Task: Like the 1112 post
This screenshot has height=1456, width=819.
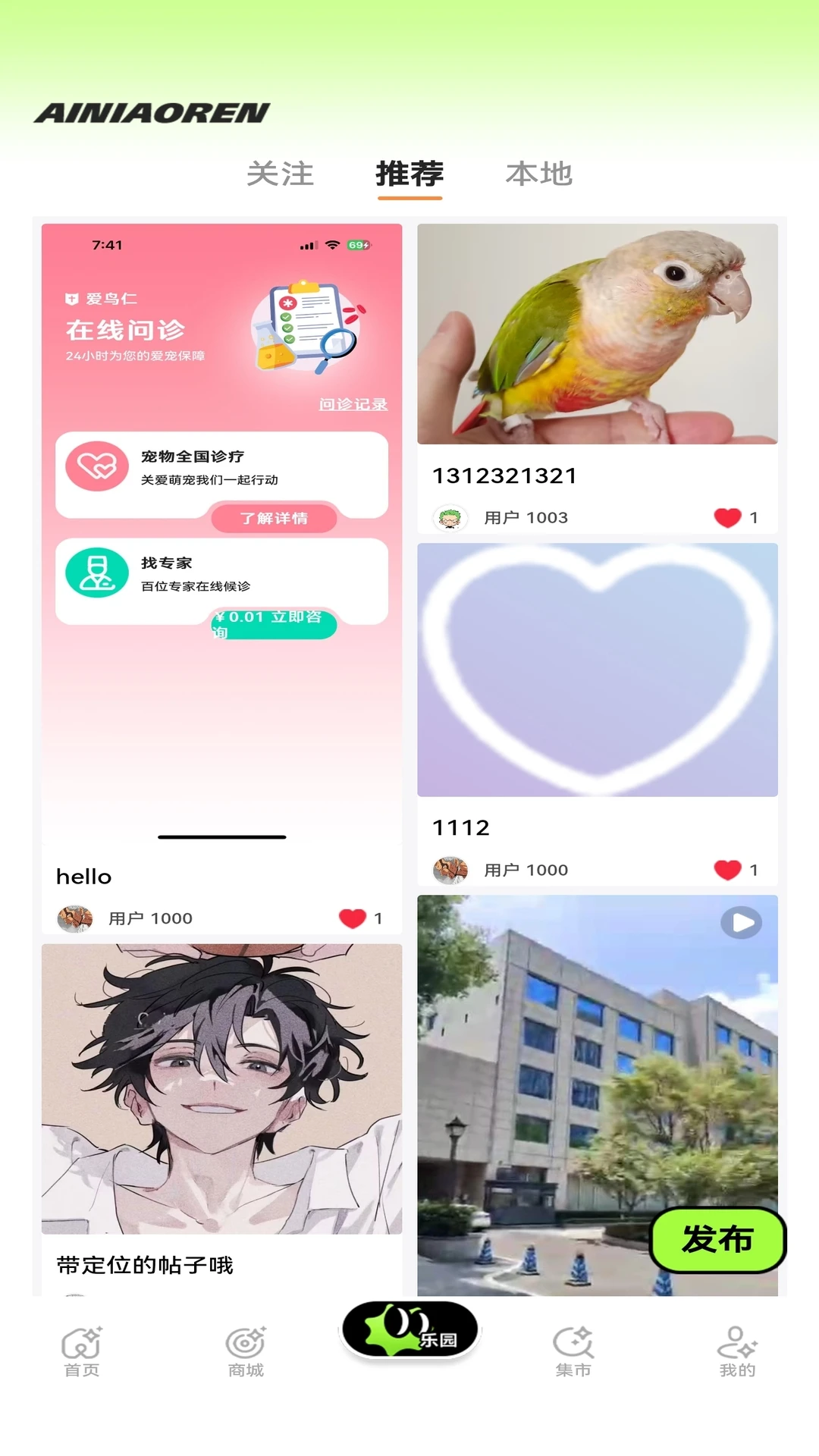Action: (727, 870)
